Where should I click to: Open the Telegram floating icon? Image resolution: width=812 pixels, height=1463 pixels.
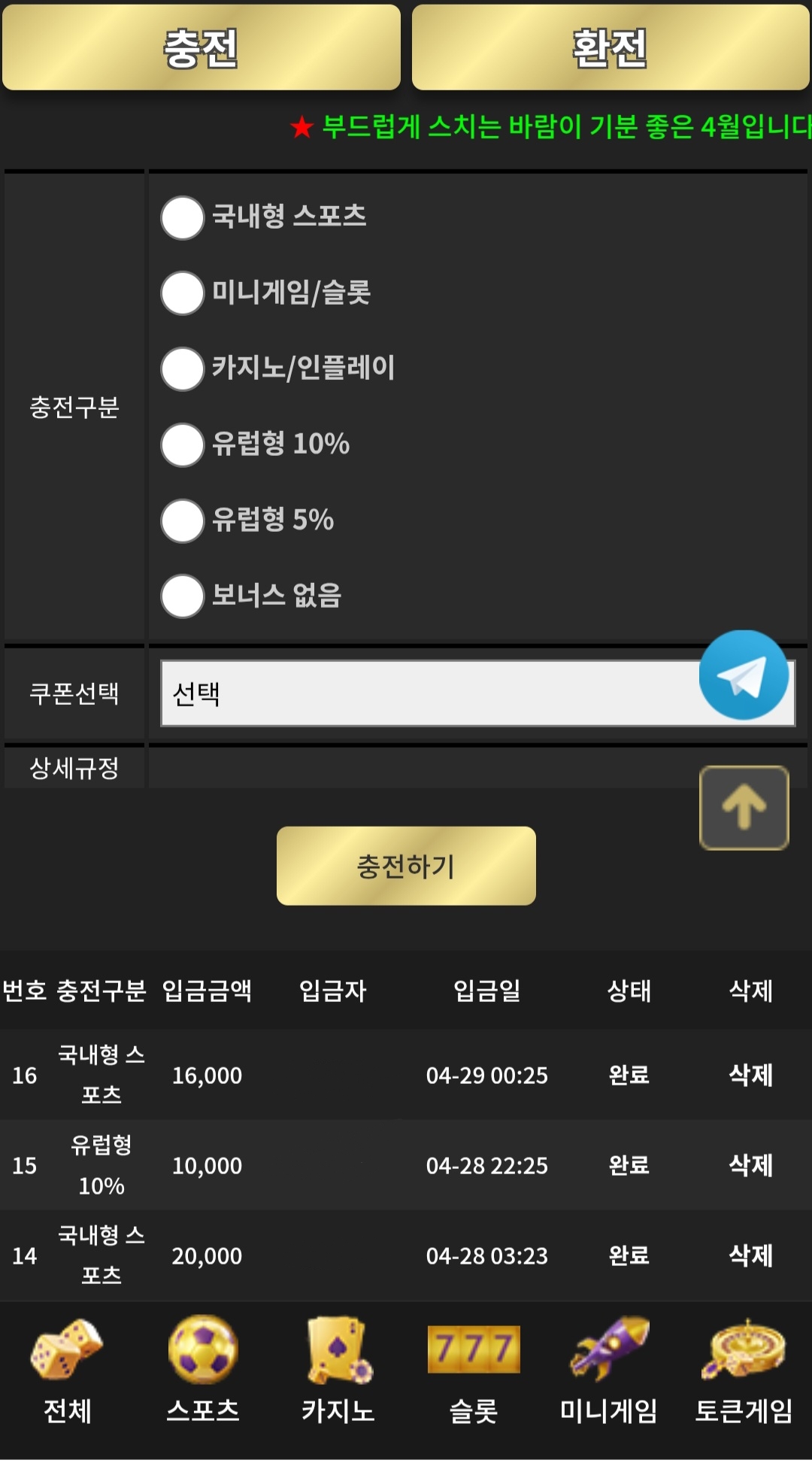(x=744, y=675)
